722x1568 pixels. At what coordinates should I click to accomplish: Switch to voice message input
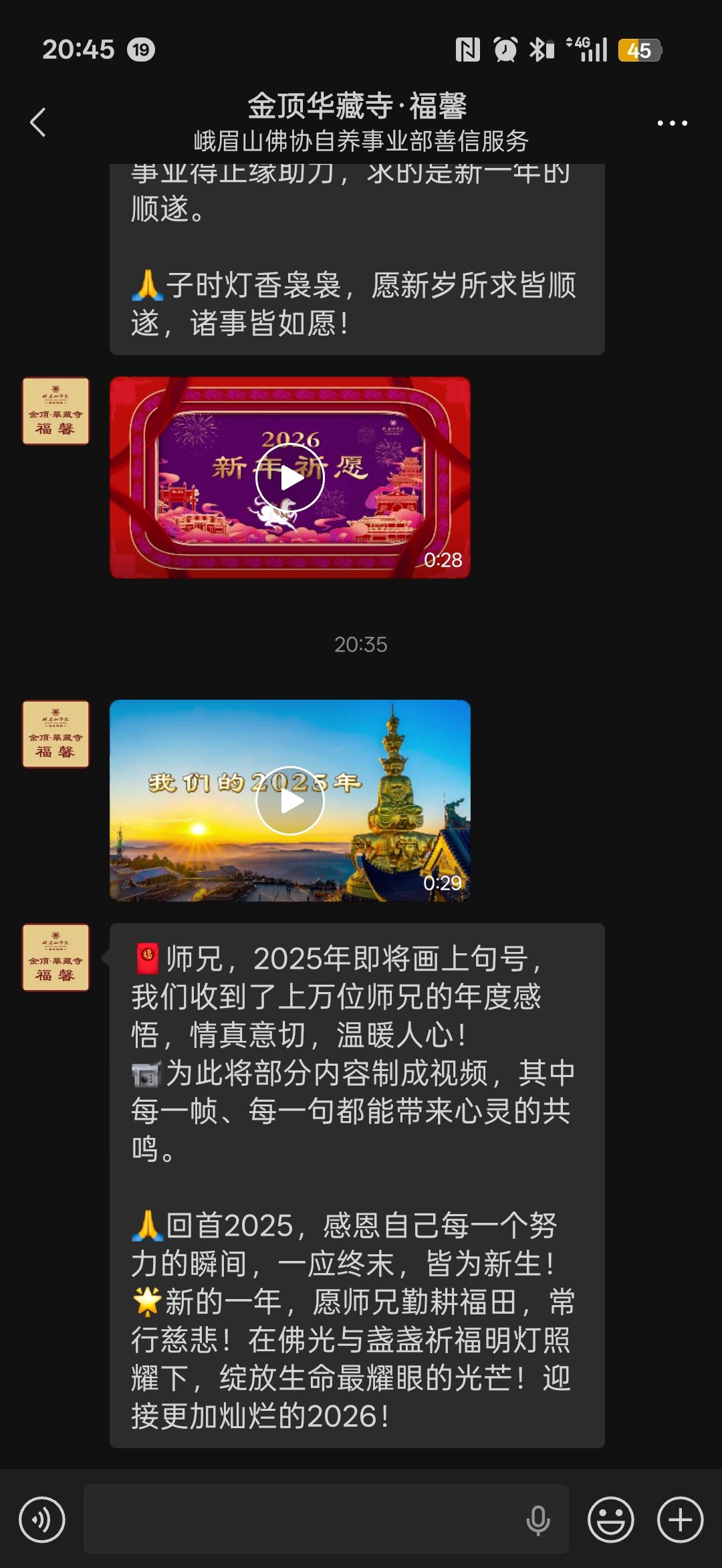(42, 1519)
